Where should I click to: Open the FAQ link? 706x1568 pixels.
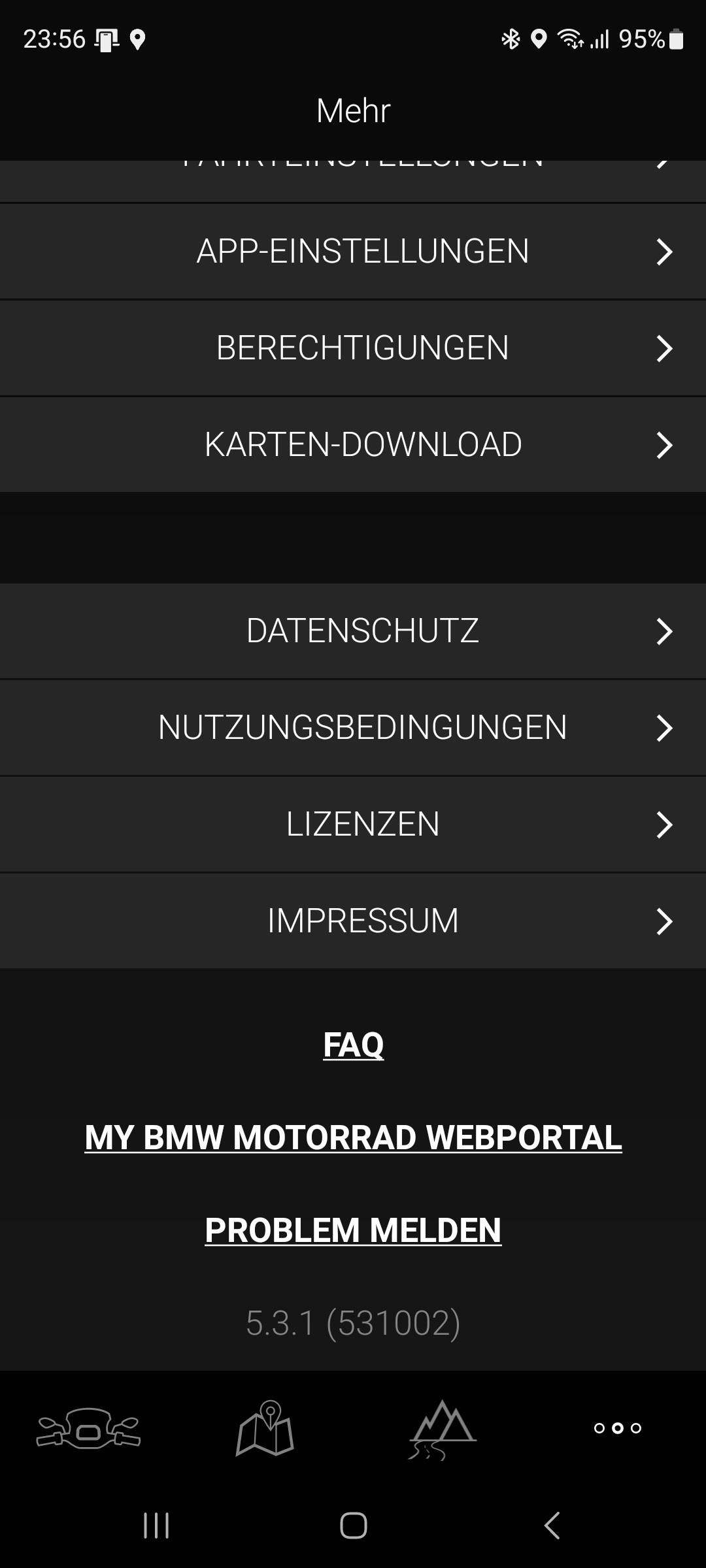[x=353, y=1045]
